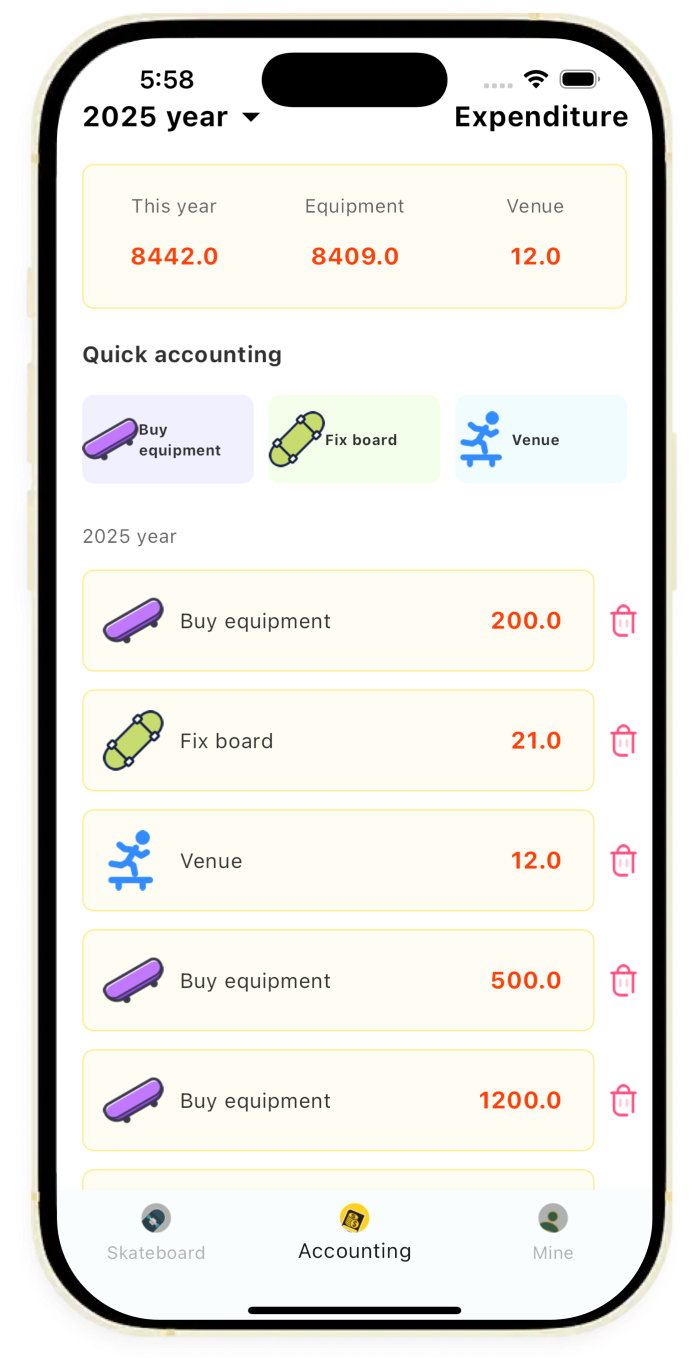Go to the Mine tab

pyautogui.click(x=553, y=1233)
